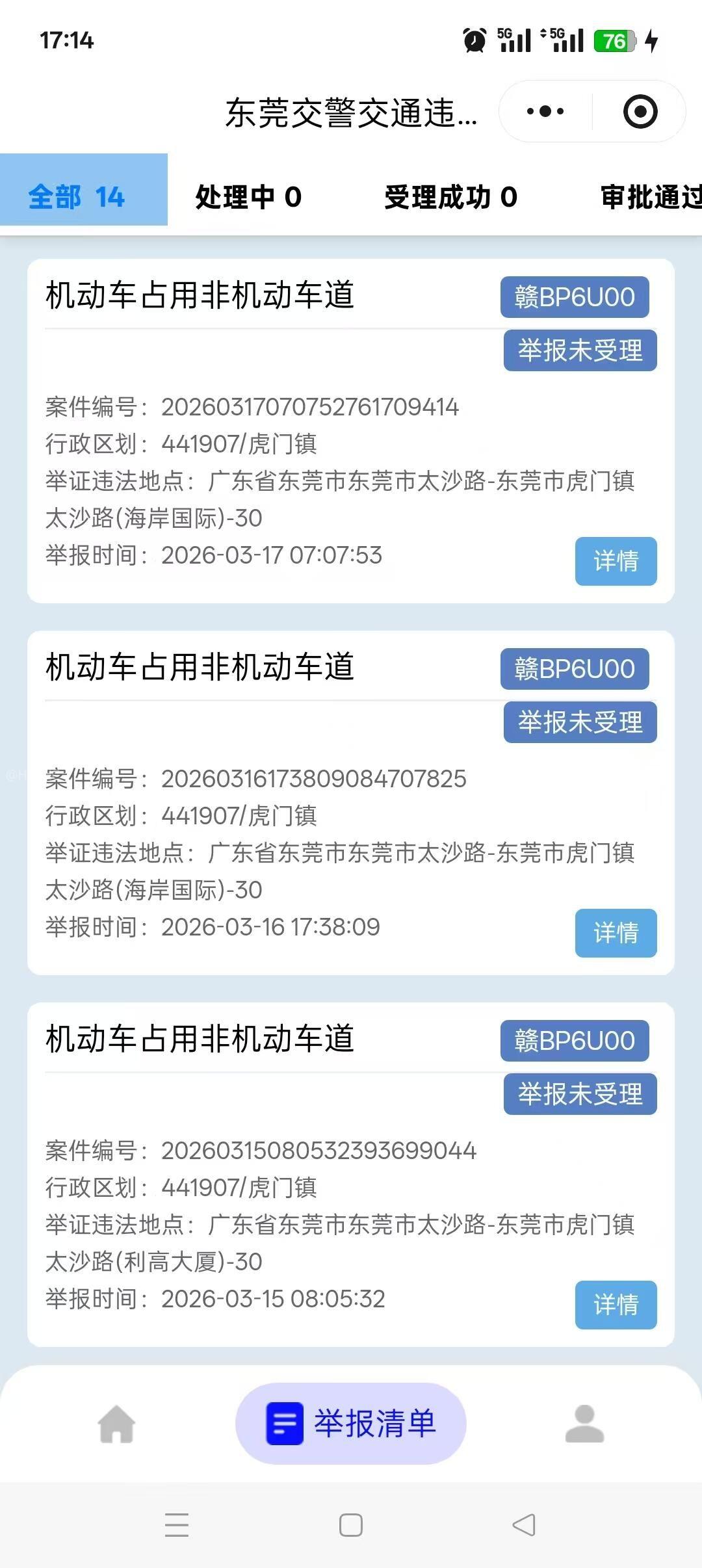Open recent apps from the system navigation bar
The image size is (702, 1568).
(x=177, y=1525)
